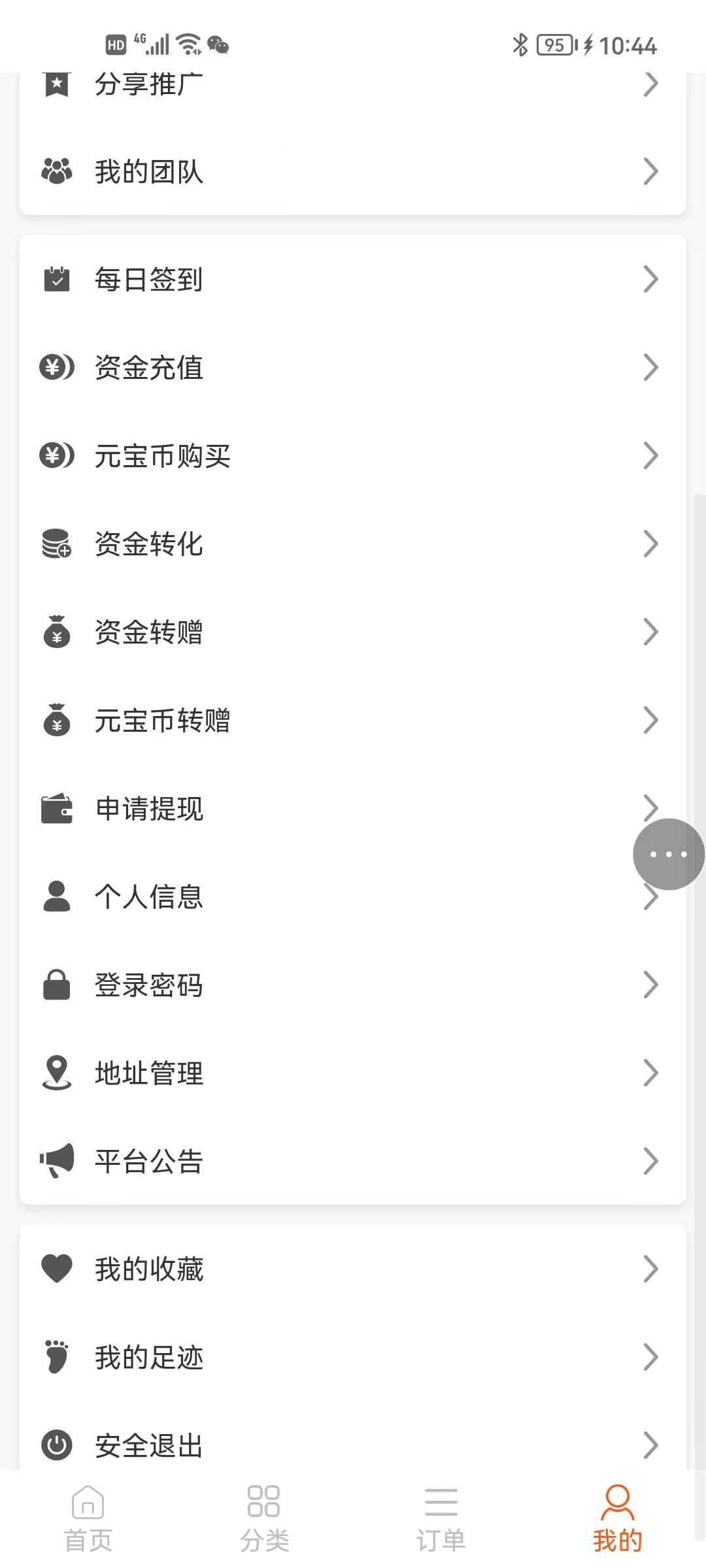This screenshot has width=706, height=1568.
Task: Read 平台公告 platform announcements
Action: [x=149, y=1162]
